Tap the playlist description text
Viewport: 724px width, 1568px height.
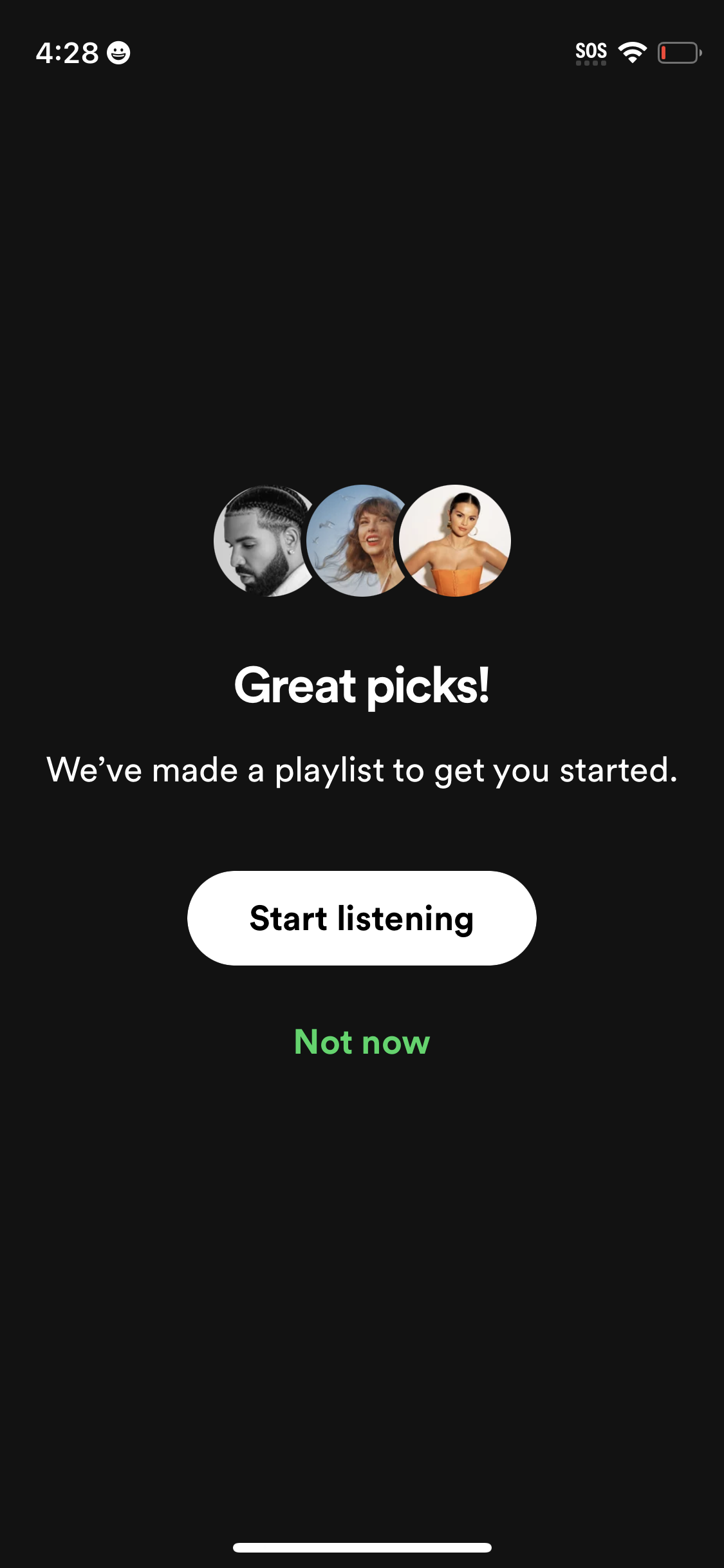[362, 770]
